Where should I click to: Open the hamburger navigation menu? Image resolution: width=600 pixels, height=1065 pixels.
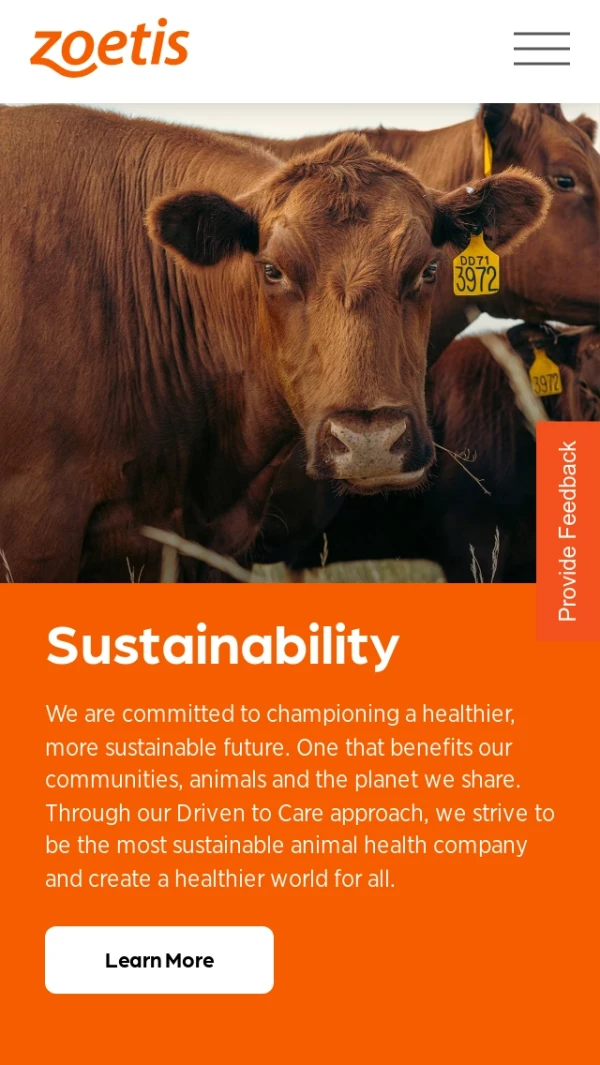[x=541, y=48]
